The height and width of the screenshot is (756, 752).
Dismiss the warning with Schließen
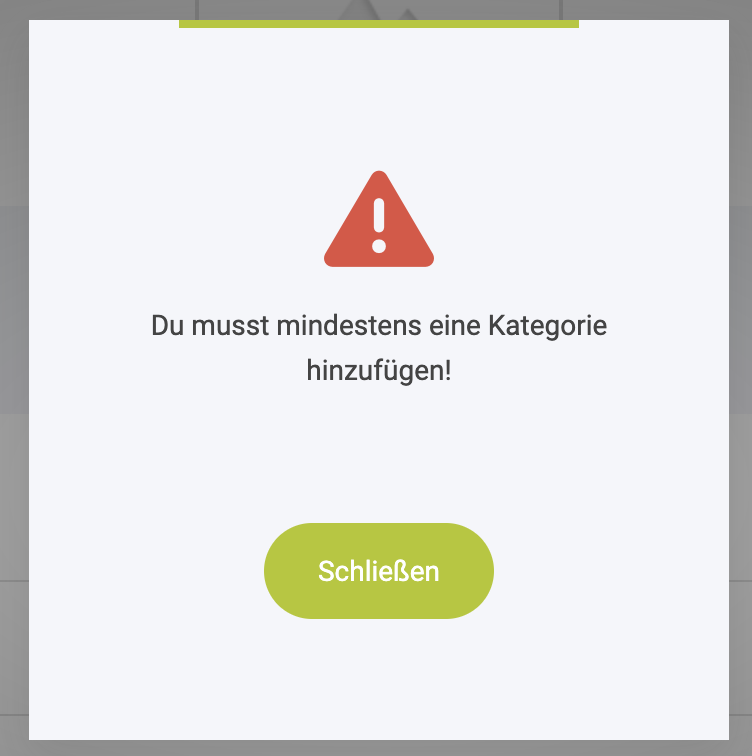point(378,571)
